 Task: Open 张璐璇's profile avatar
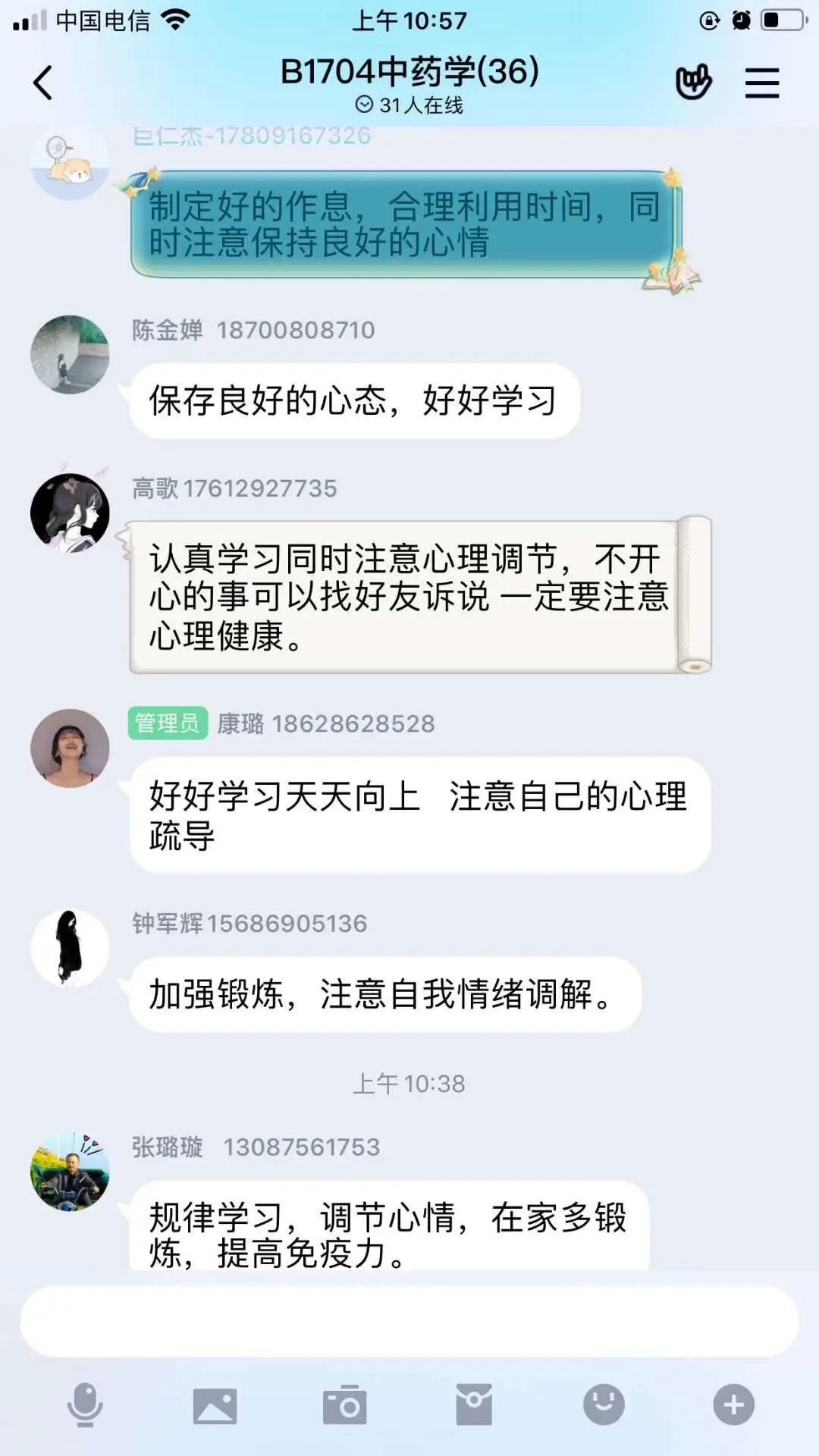coord(70,1172)
